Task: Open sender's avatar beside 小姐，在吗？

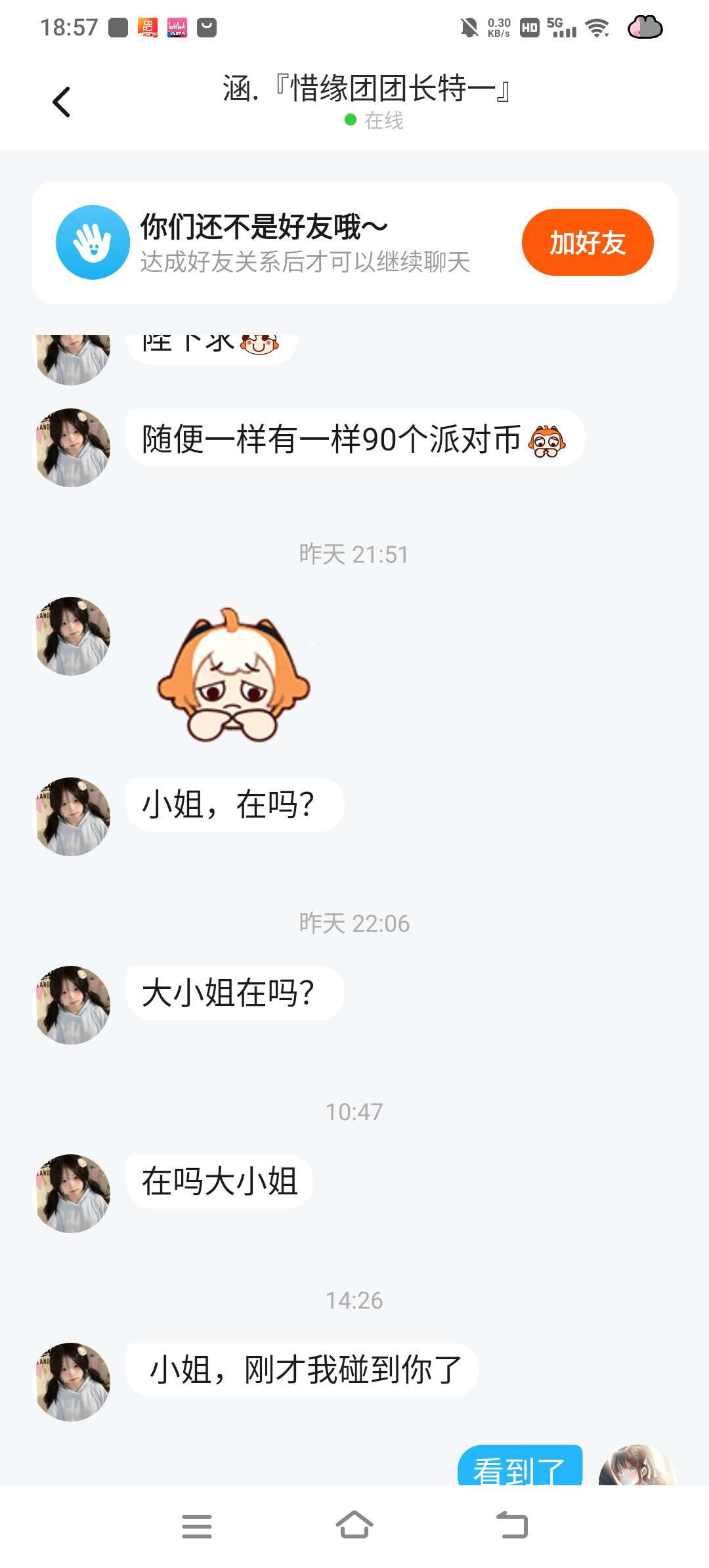Action: pos(72,816)
